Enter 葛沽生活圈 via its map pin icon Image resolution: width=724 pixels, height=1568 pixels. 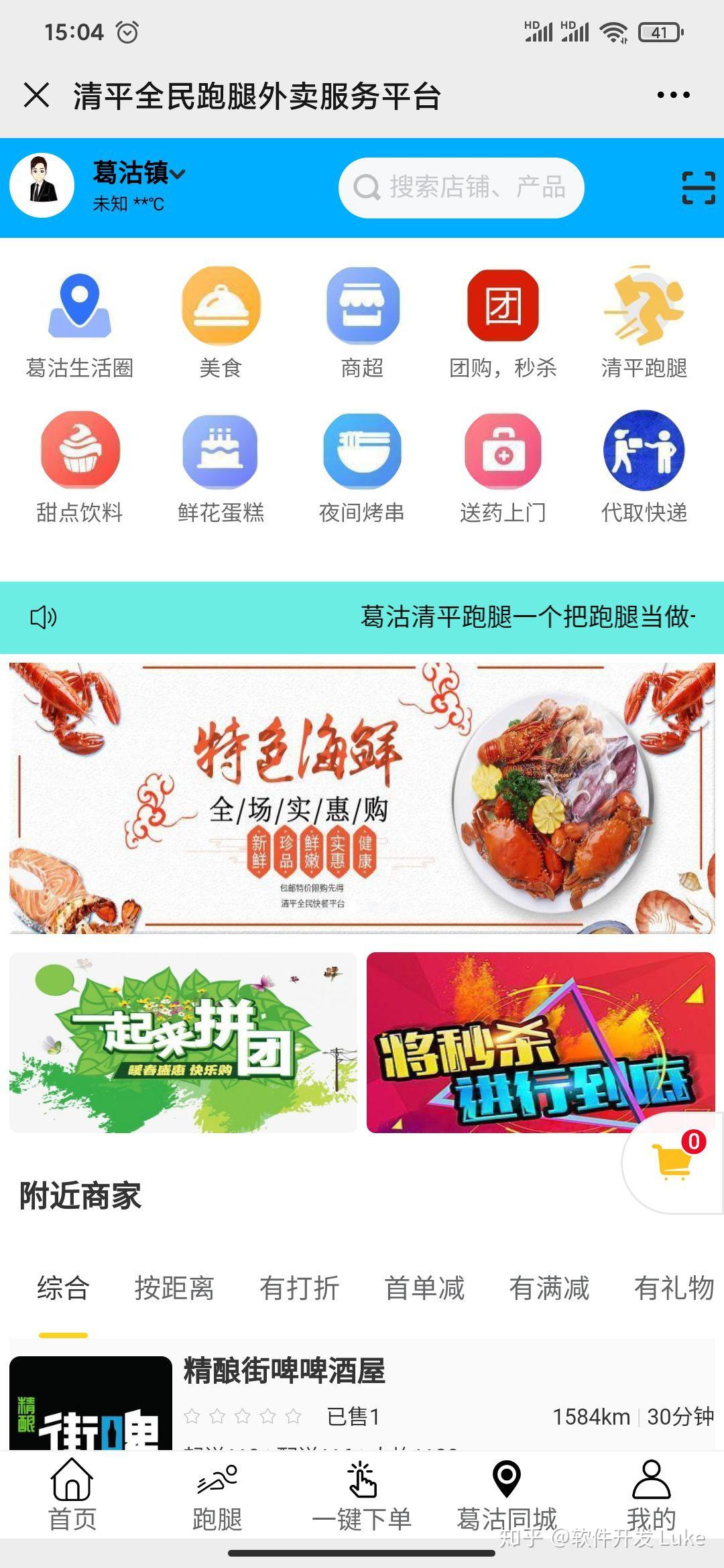(x=80, y=306)
